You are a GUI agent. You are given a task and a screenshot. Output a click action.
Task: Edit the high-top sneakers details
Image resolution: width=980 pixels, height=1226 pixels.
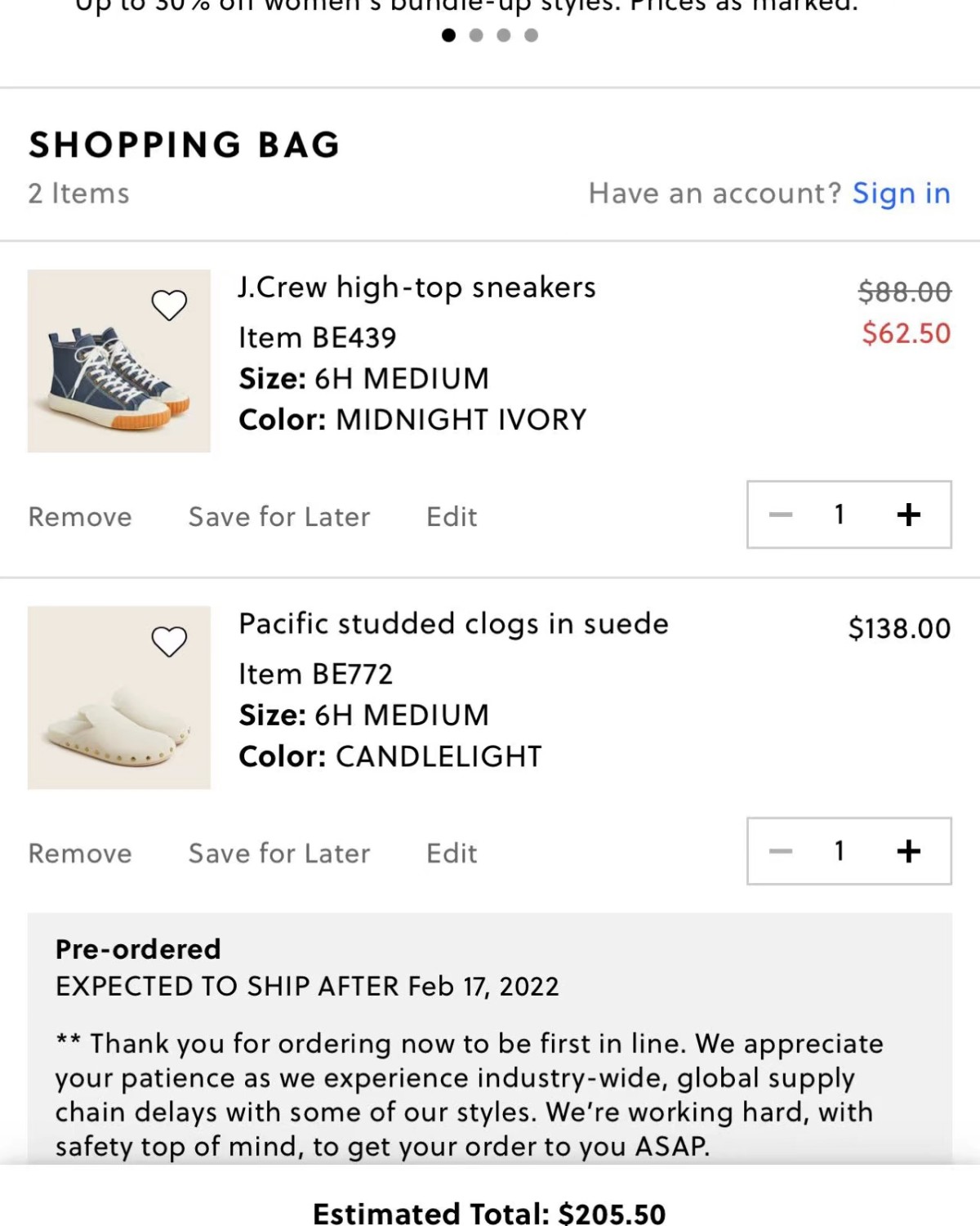[451, 516]
